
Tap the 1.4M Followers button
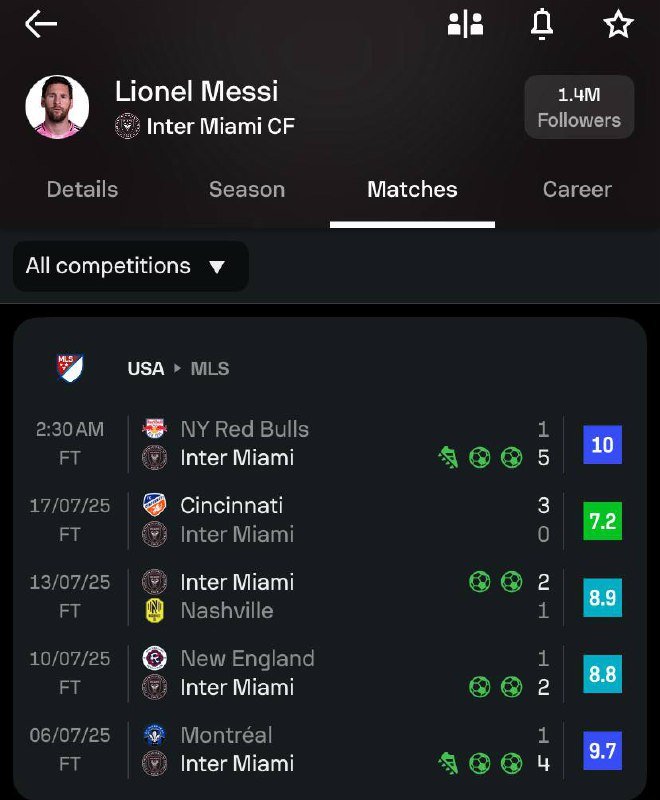coord(579,108)
